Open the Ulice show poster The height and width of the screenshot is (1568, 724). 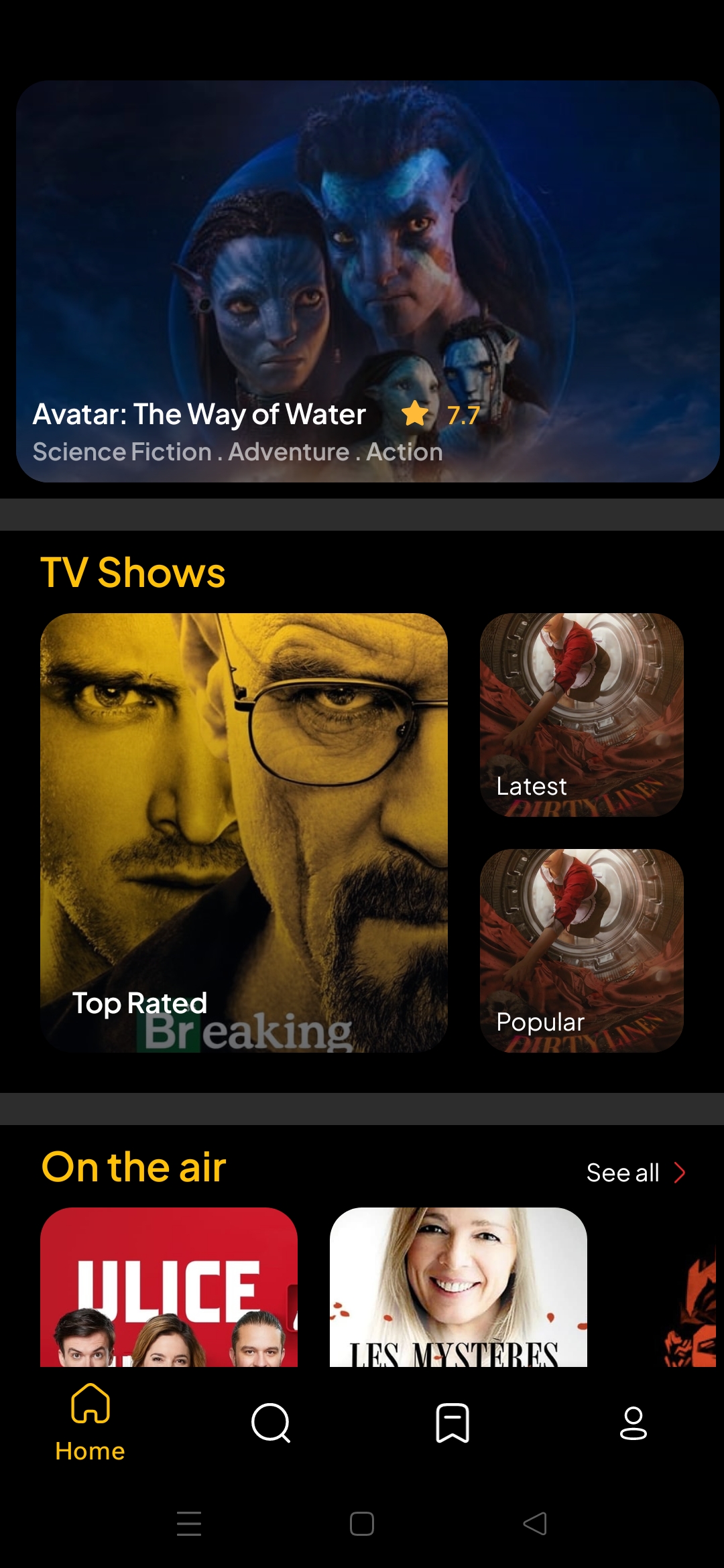click(x=169, y=1287)
